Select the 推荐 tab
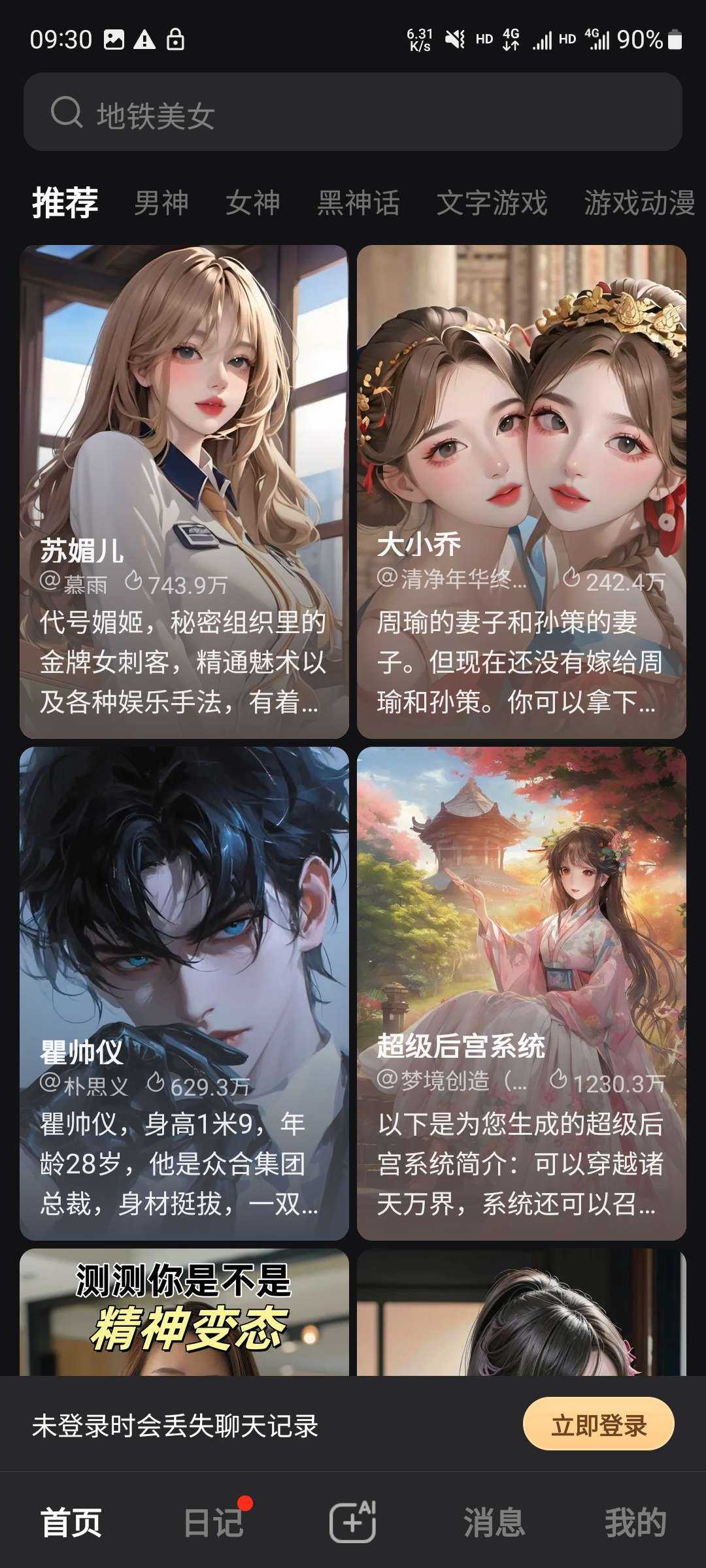Viewport: 706px width, 1568px height. click(x=65, y=203)
